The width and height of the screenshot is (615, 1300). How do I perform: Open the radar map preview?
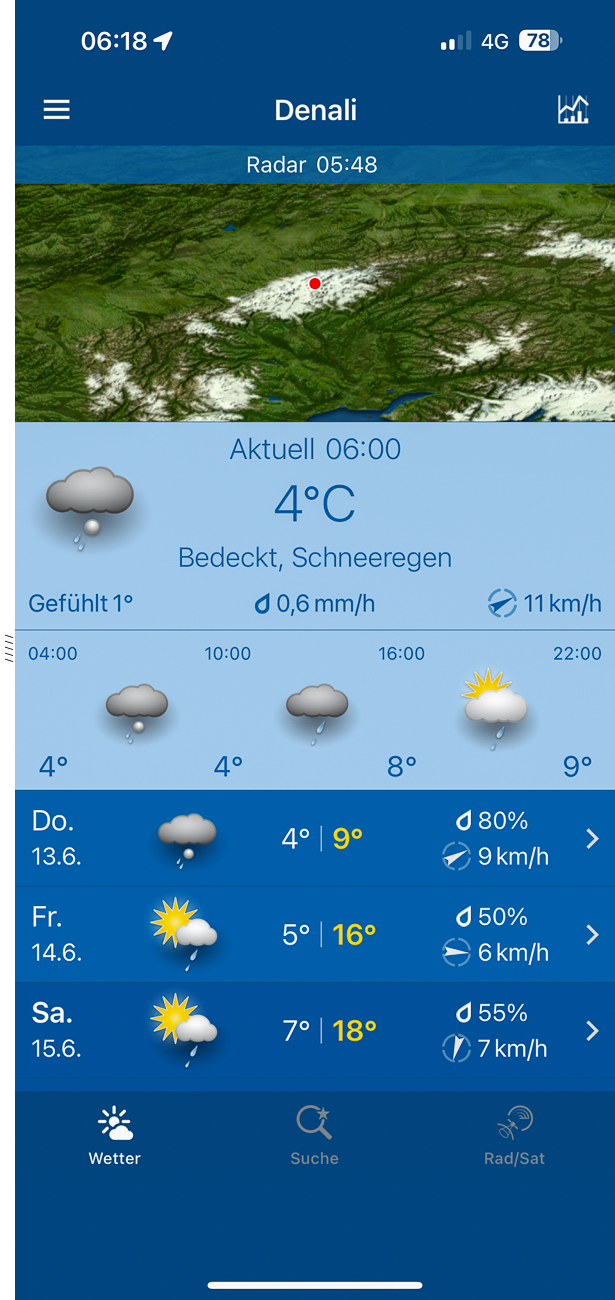[315, 300]
